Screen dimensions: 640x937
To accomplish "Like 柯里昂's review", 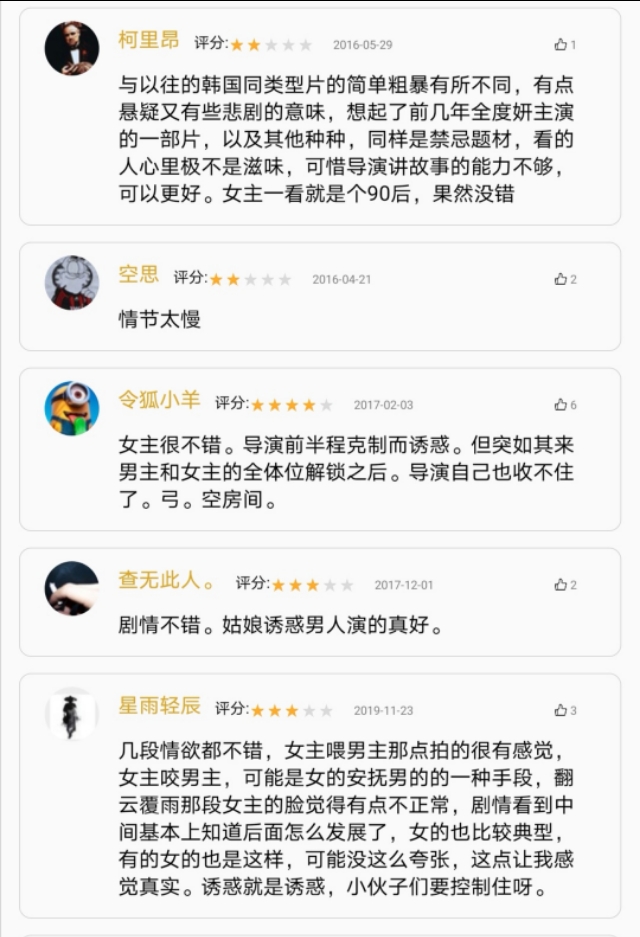I will 563,45.
